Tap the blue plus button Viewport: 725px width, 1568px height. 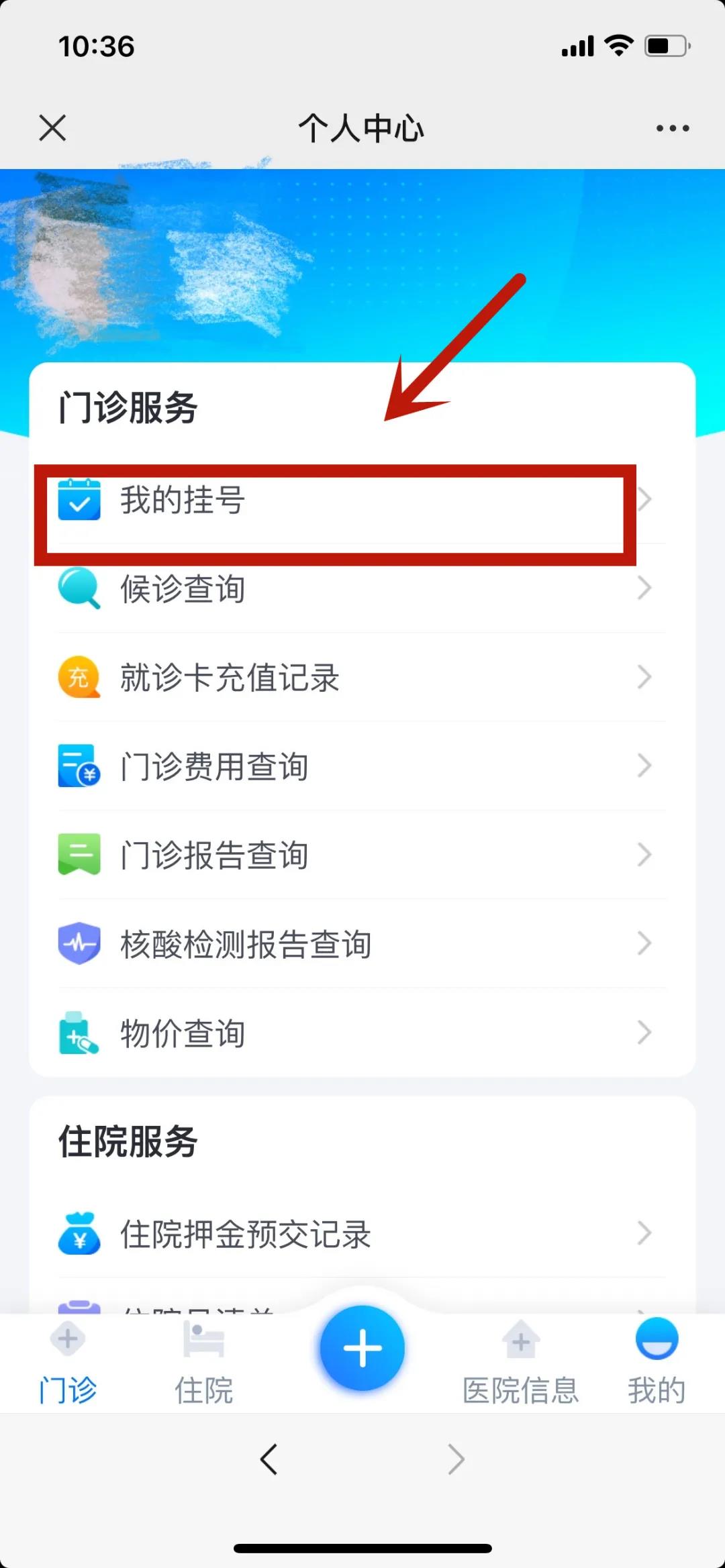[x=362, y=1348]
